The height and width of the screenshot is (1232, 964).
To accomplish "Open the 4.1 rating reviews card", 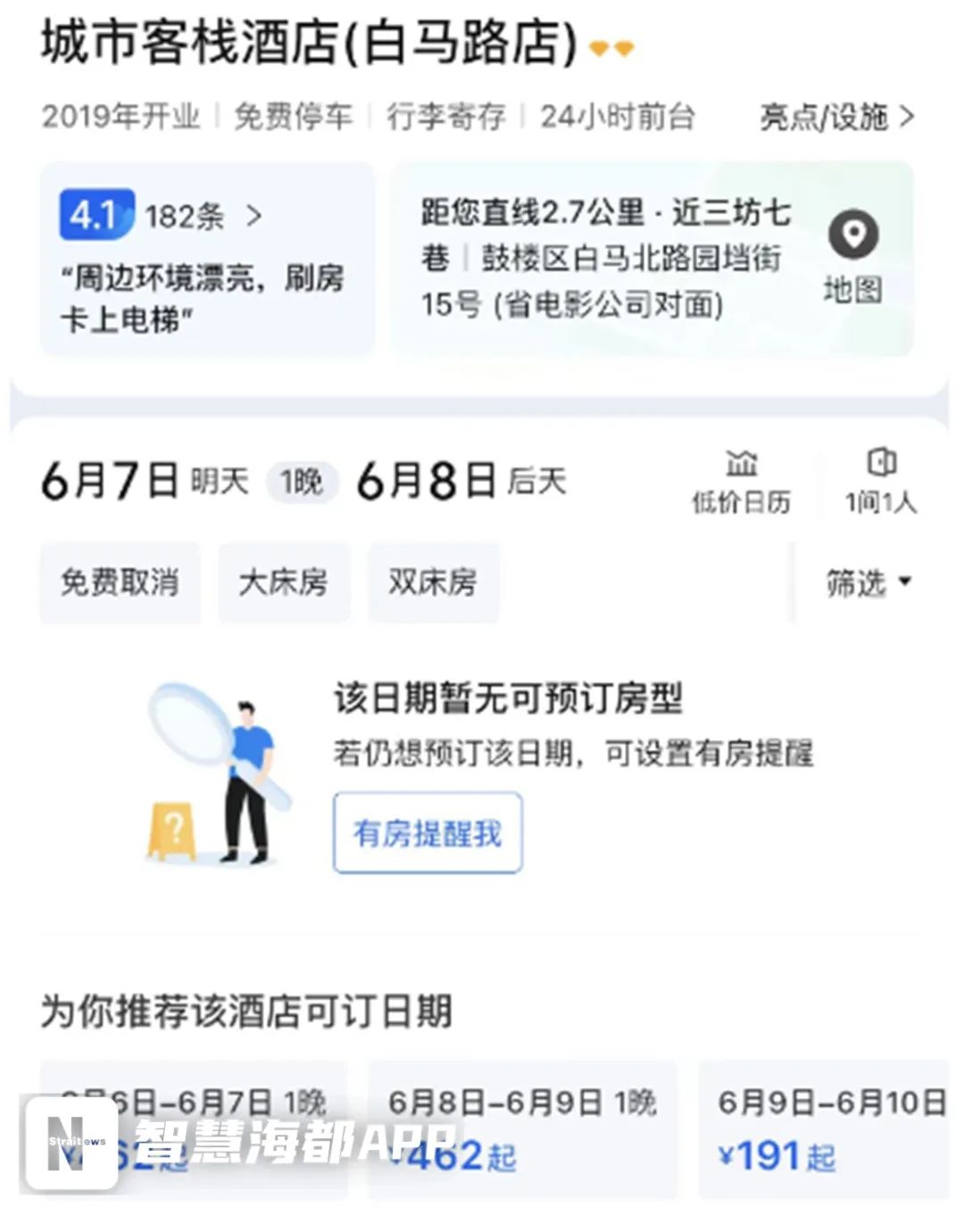I will coord(206,259).
